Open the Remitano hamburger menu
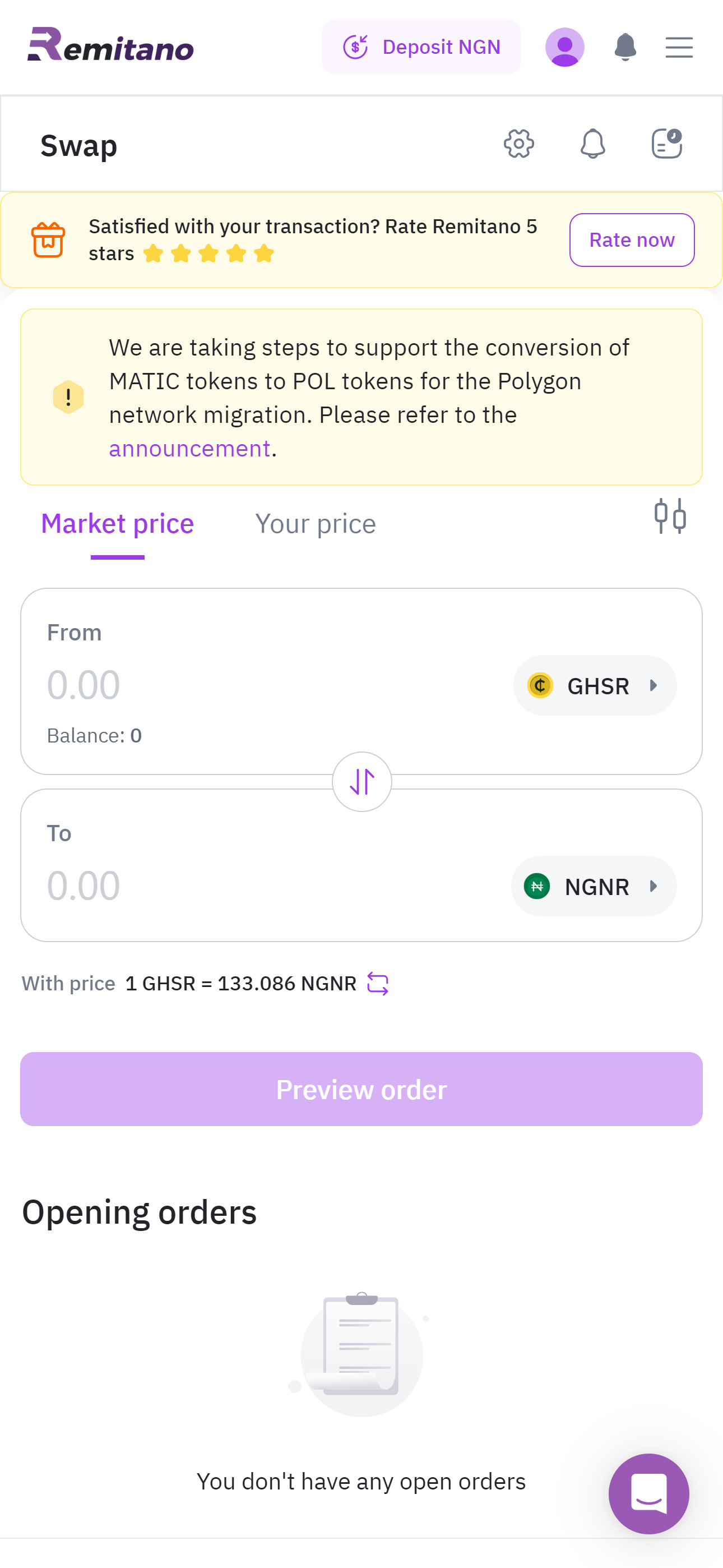 (679, 47)
